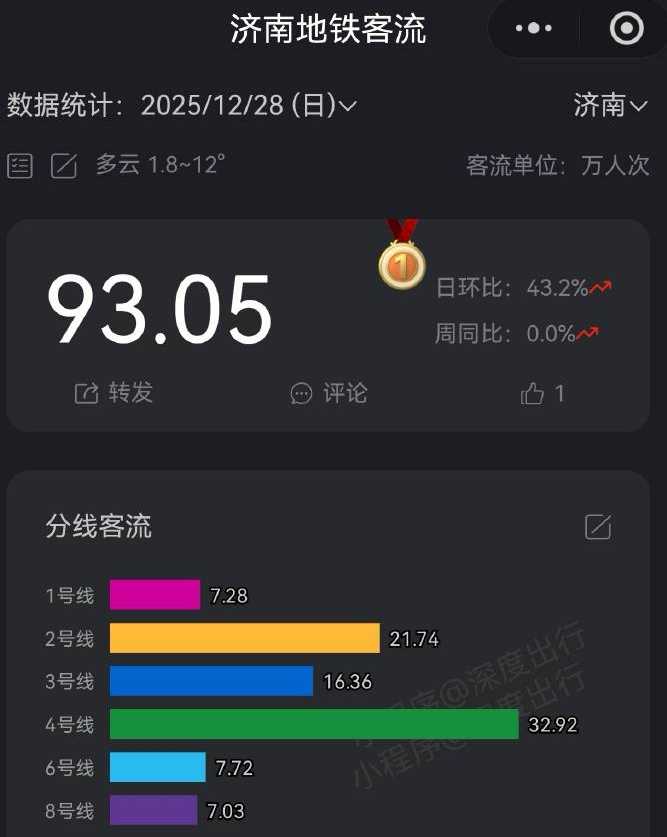
Task: Like the 93.05 passenger flow record
Action: point(543,393)
